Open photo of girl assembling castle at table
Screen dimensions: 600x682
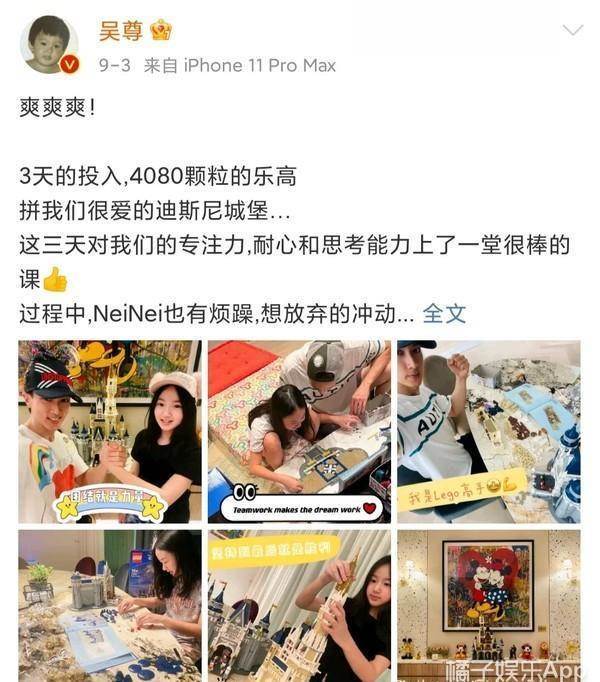[x=109, y=605]
